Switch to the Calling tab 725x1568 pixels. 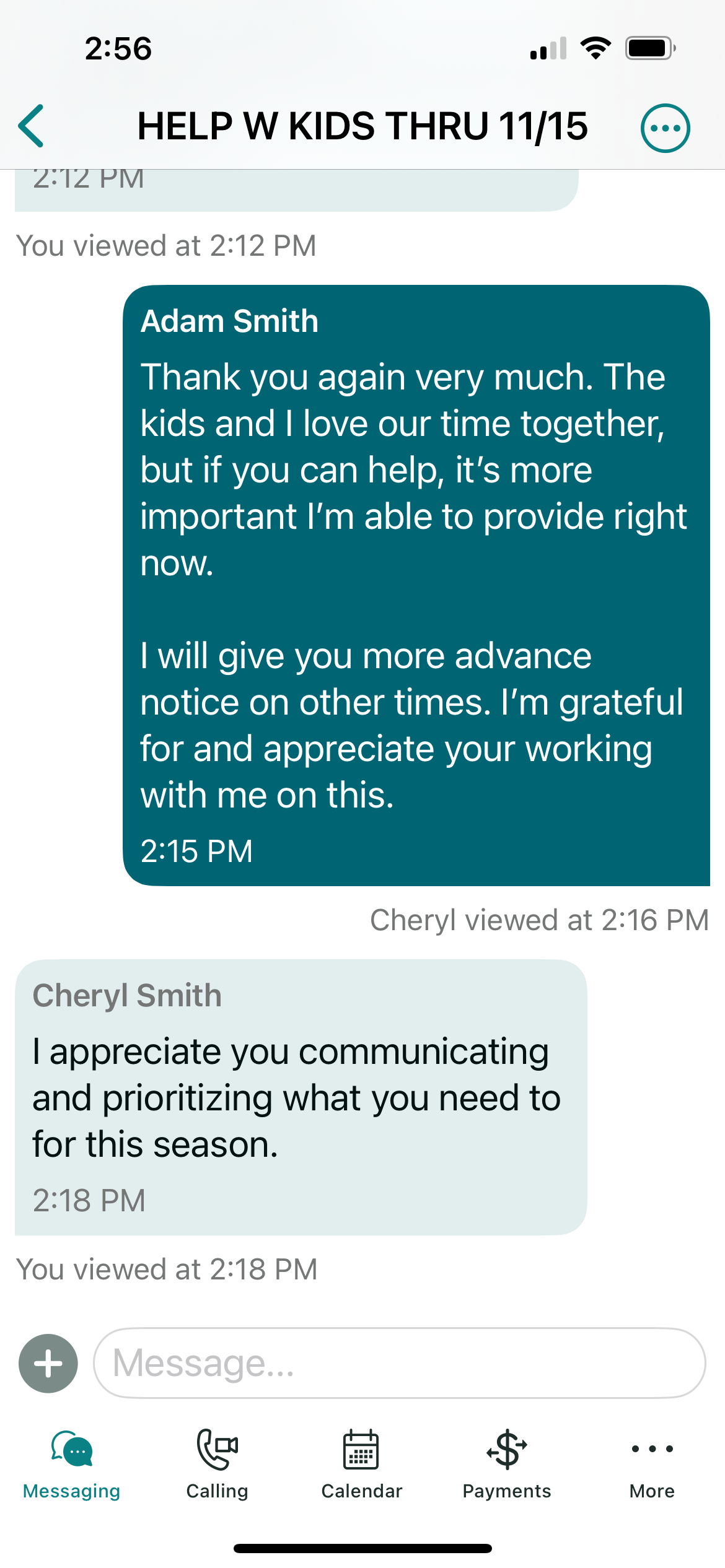pos(217,1464)
